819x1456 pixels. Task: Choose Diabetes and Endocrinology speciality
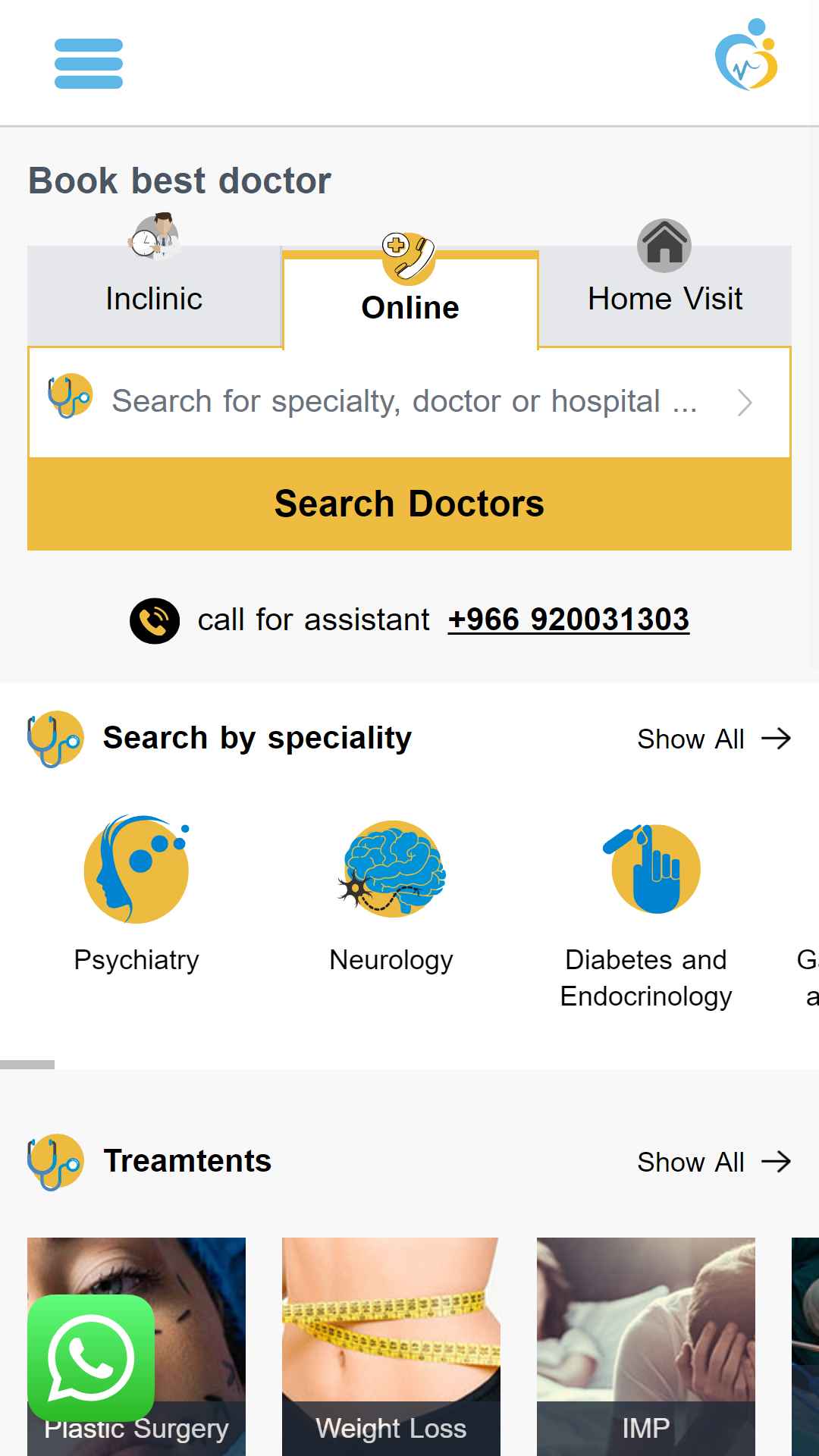[x=646, y=910]
